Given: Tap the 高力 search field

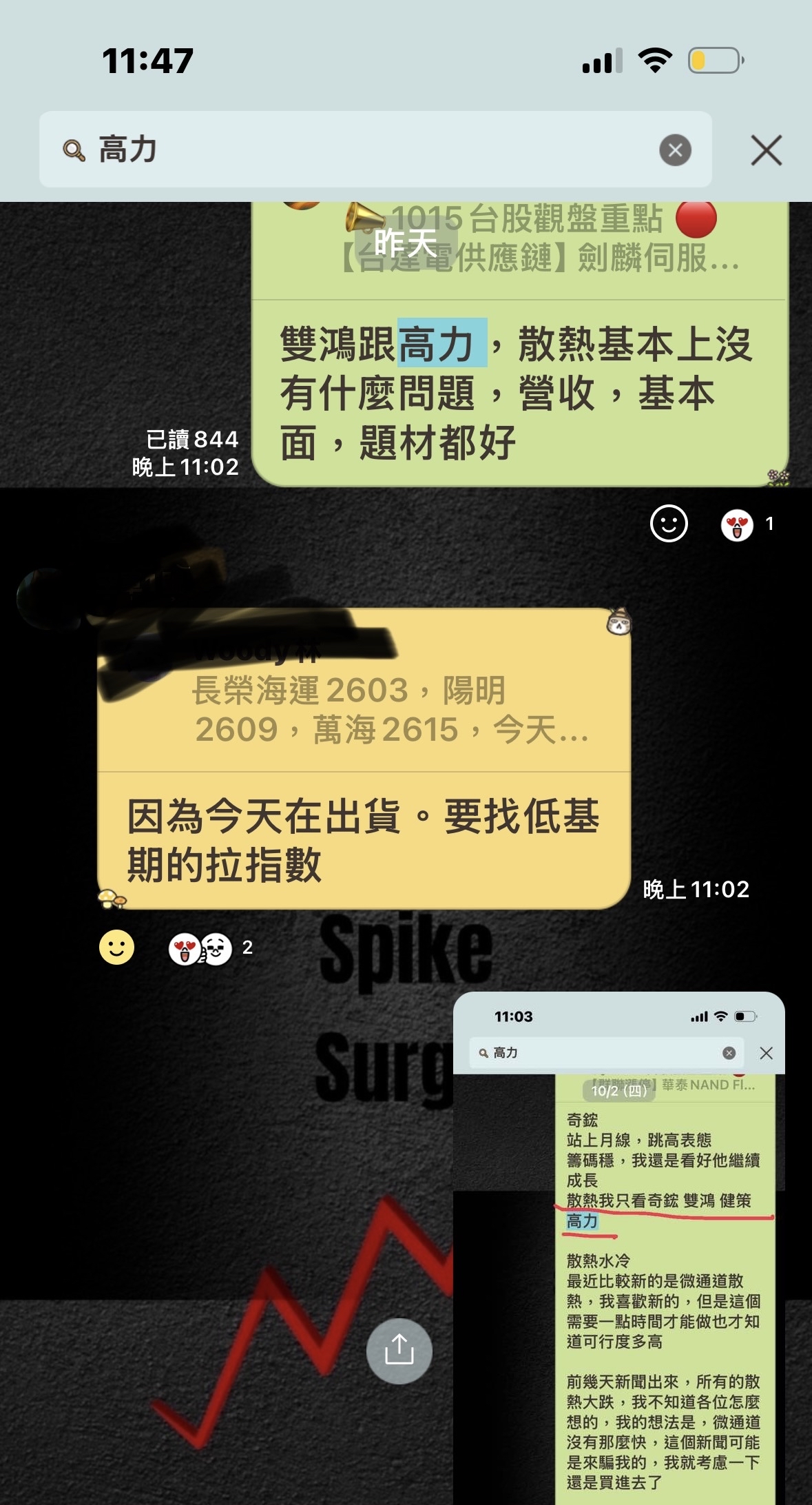Looking at the screenshot, I should [375, 150].
